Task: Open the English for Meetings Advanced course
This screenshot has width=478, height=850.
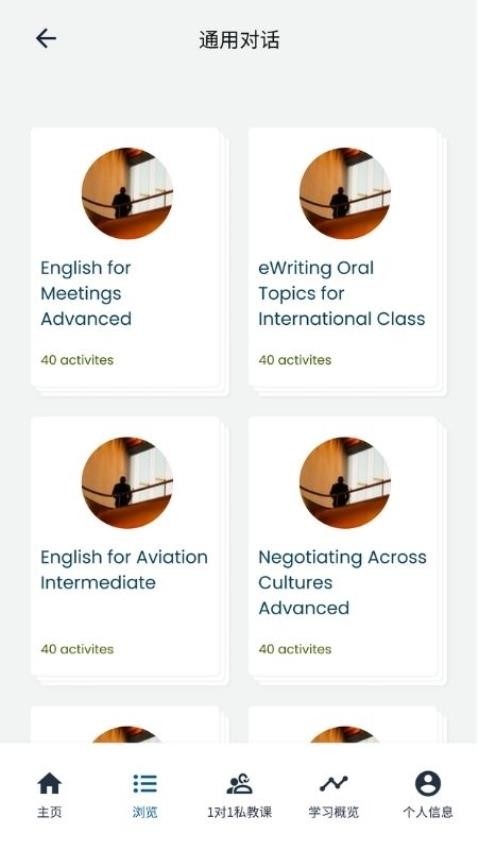Action: [x=126, y=257]
